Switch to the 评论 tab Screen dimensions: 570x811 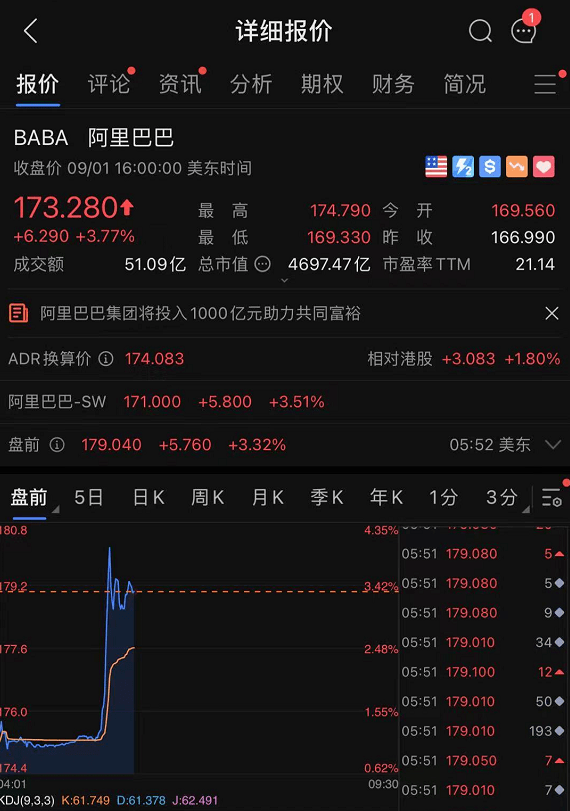coord(109,84)
